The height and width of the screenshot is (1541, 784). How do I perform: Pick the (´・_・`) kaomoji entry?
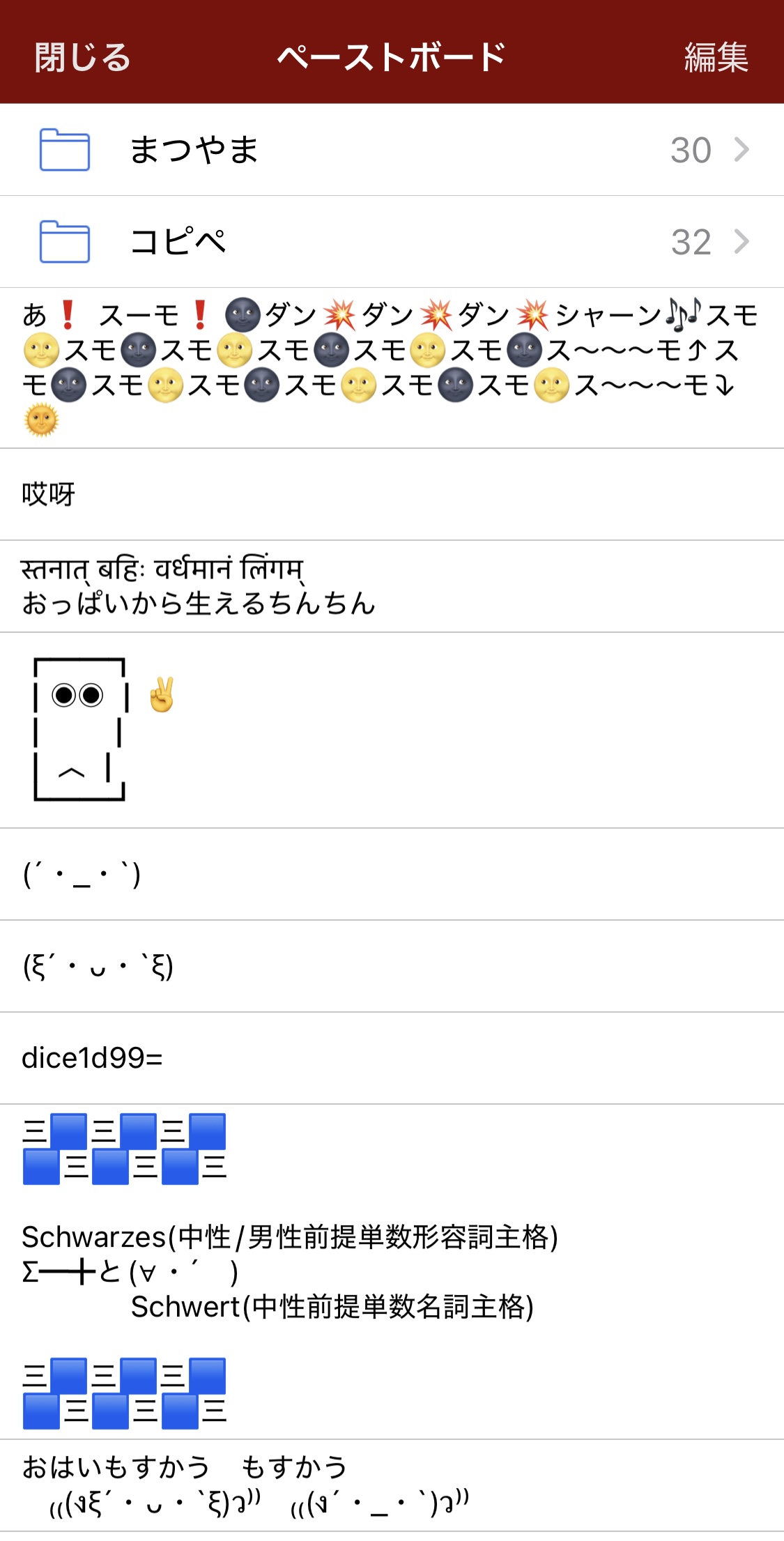coord(392,874)
